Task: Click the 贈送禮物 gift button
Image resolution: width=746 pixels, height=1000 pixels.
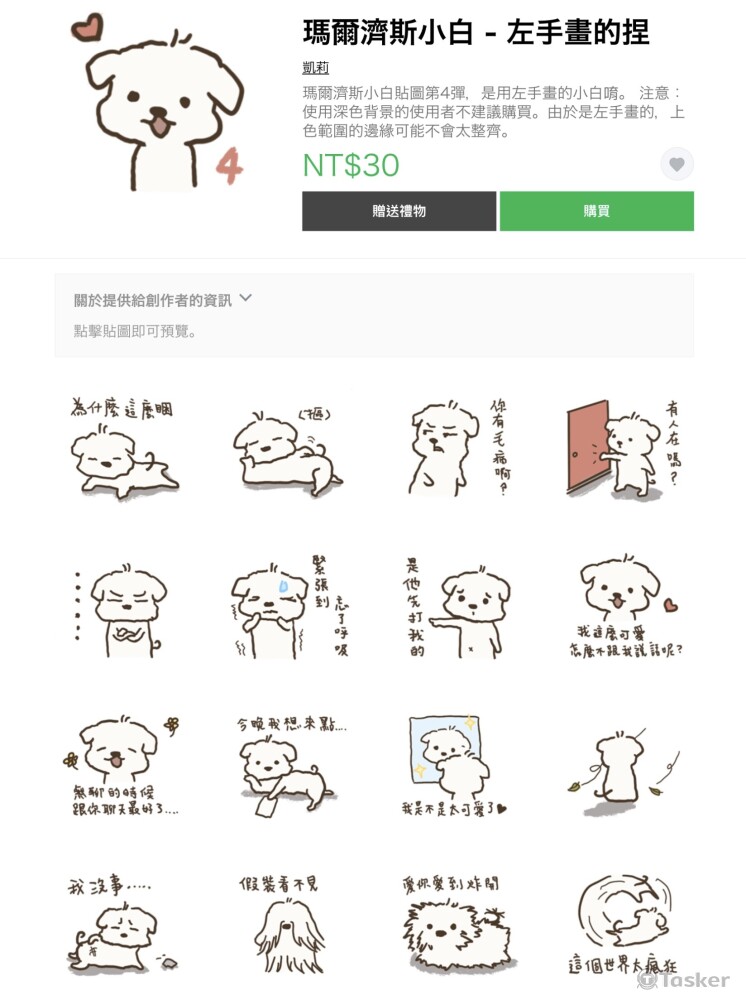Action: tap(397, 211)
